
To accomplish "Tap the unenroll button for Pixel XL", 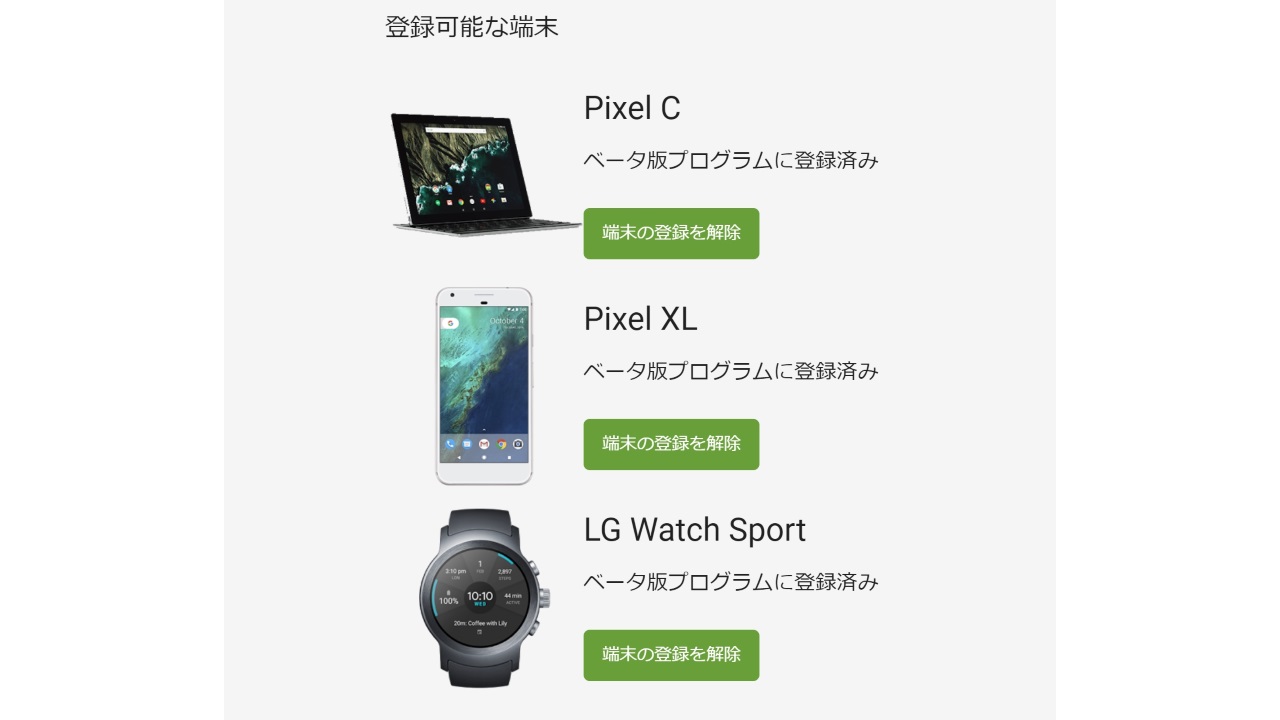I will tap(671, 444).
